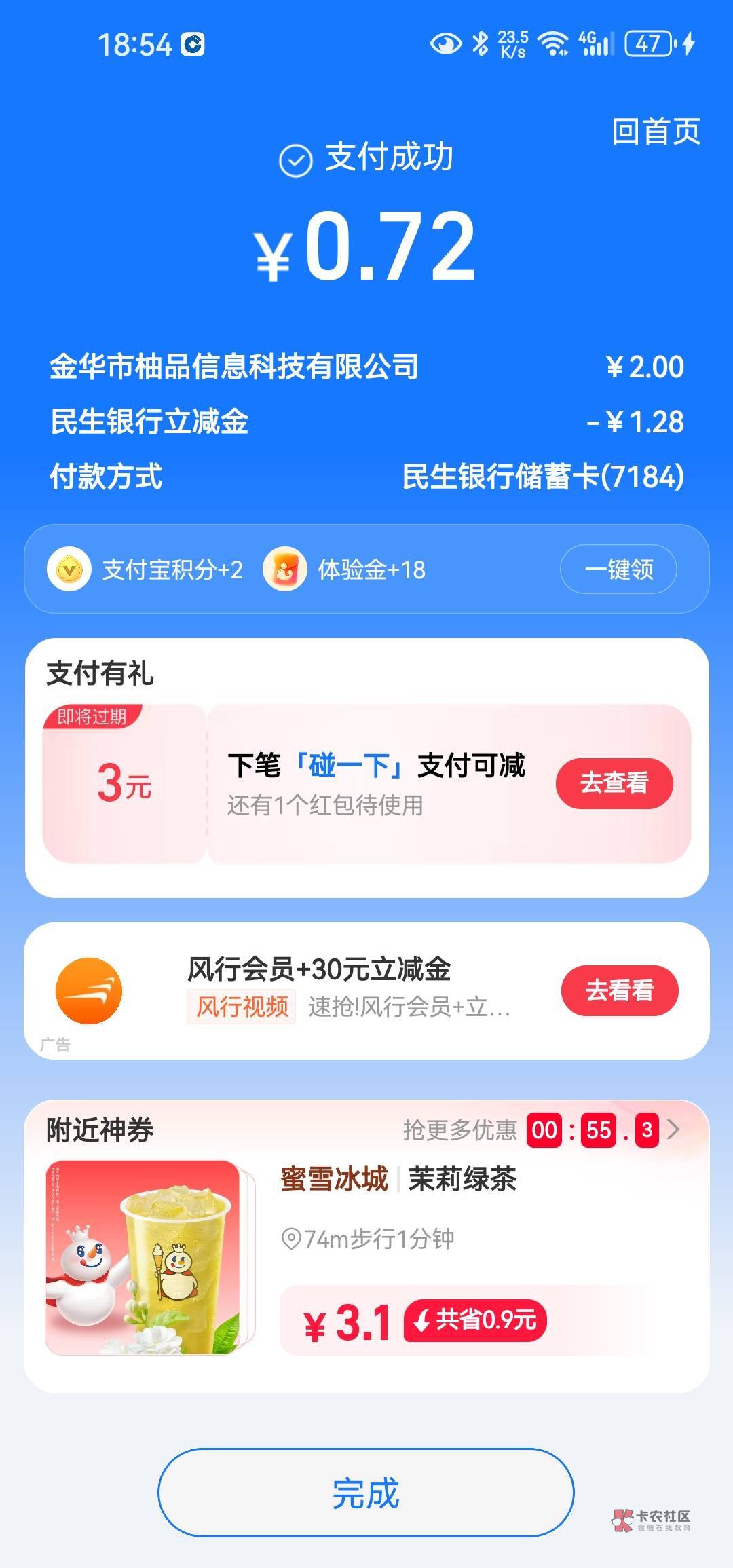Open the 抢更多优惠 countdown chevron
This screenshot has width=733, height=1568.
[673, 1130]
